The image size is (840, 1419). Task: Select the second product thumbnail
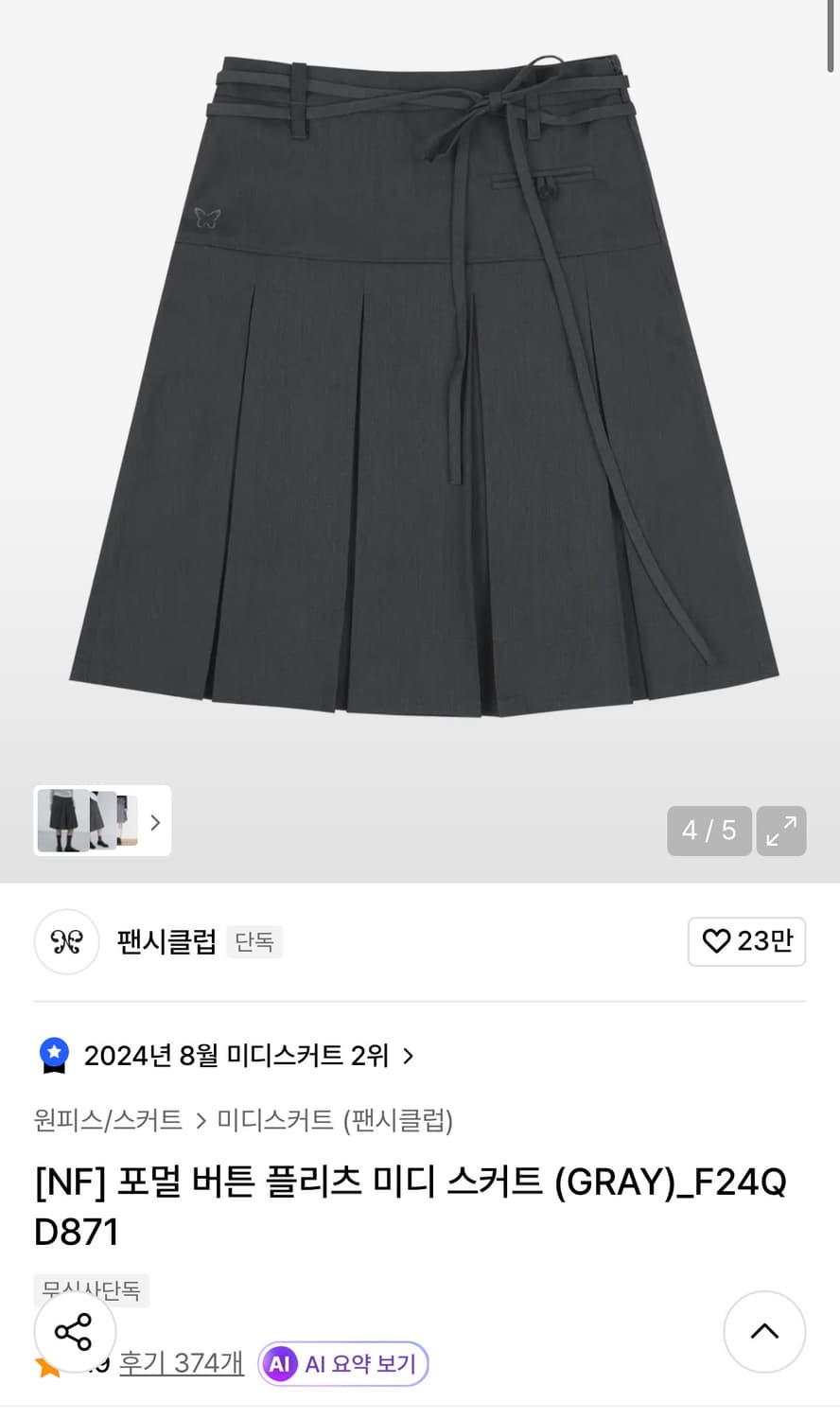pos(102,821)
